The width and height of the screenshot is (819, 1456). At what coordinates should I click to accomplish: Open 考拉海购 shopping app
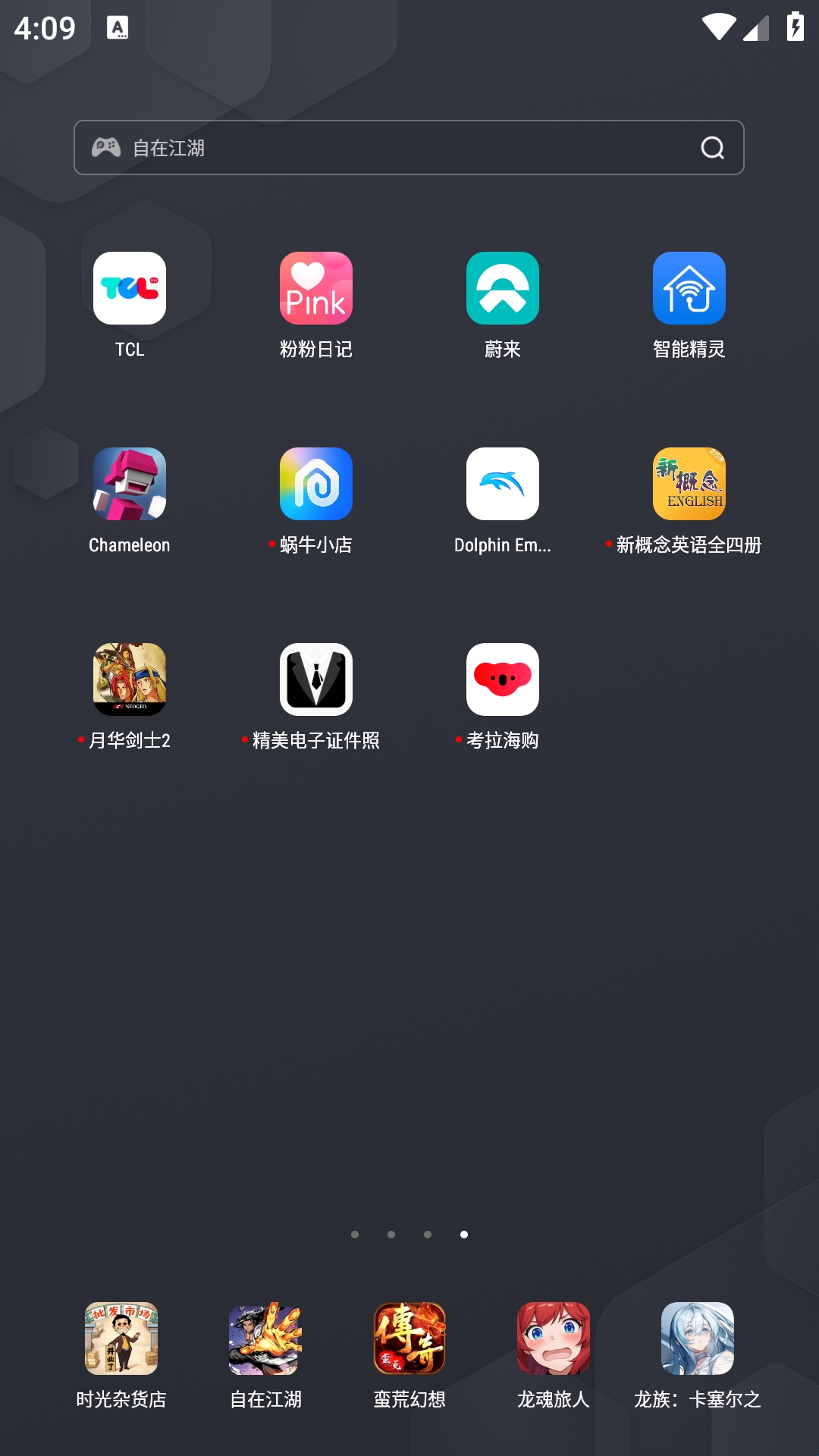point(503,680)
